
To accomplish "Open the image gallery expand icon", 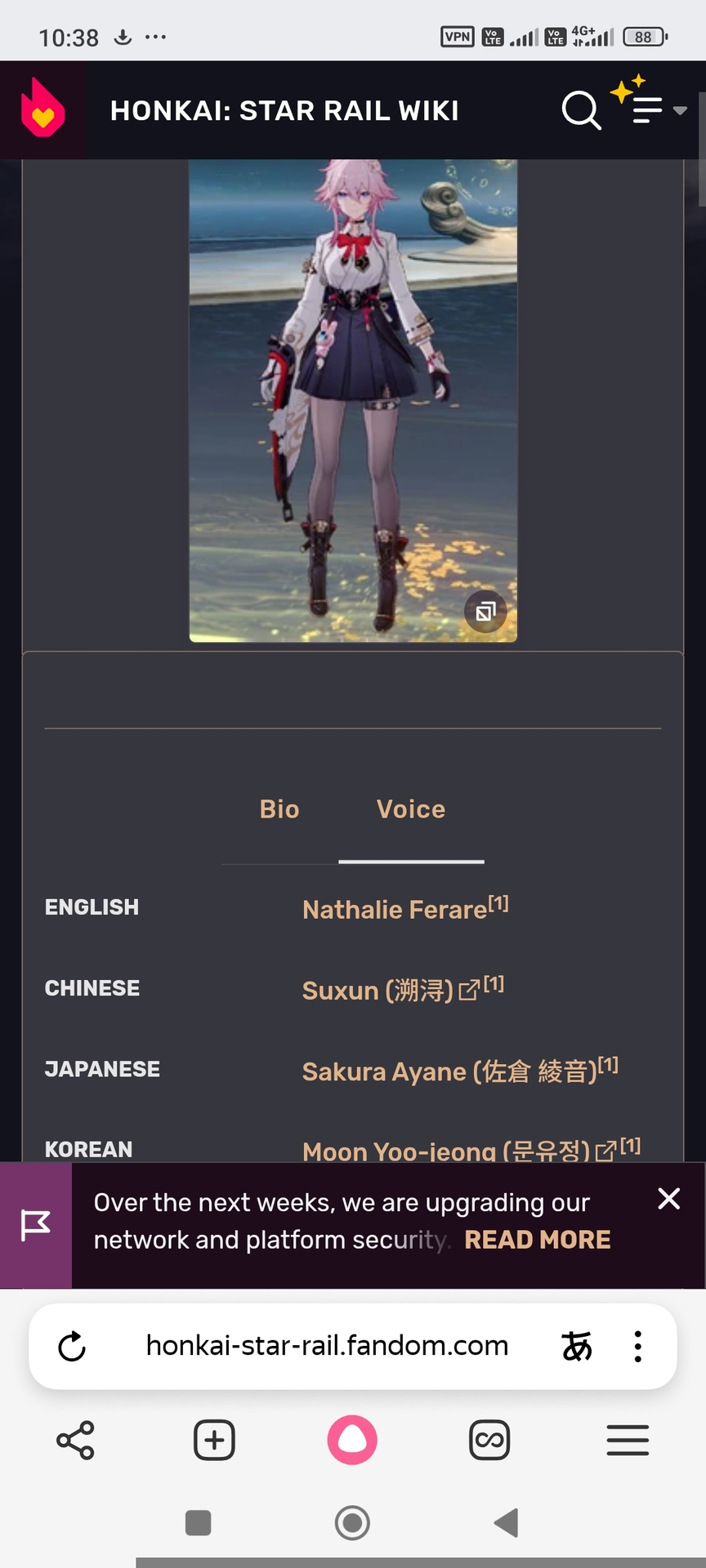I will tap(485, 611).
